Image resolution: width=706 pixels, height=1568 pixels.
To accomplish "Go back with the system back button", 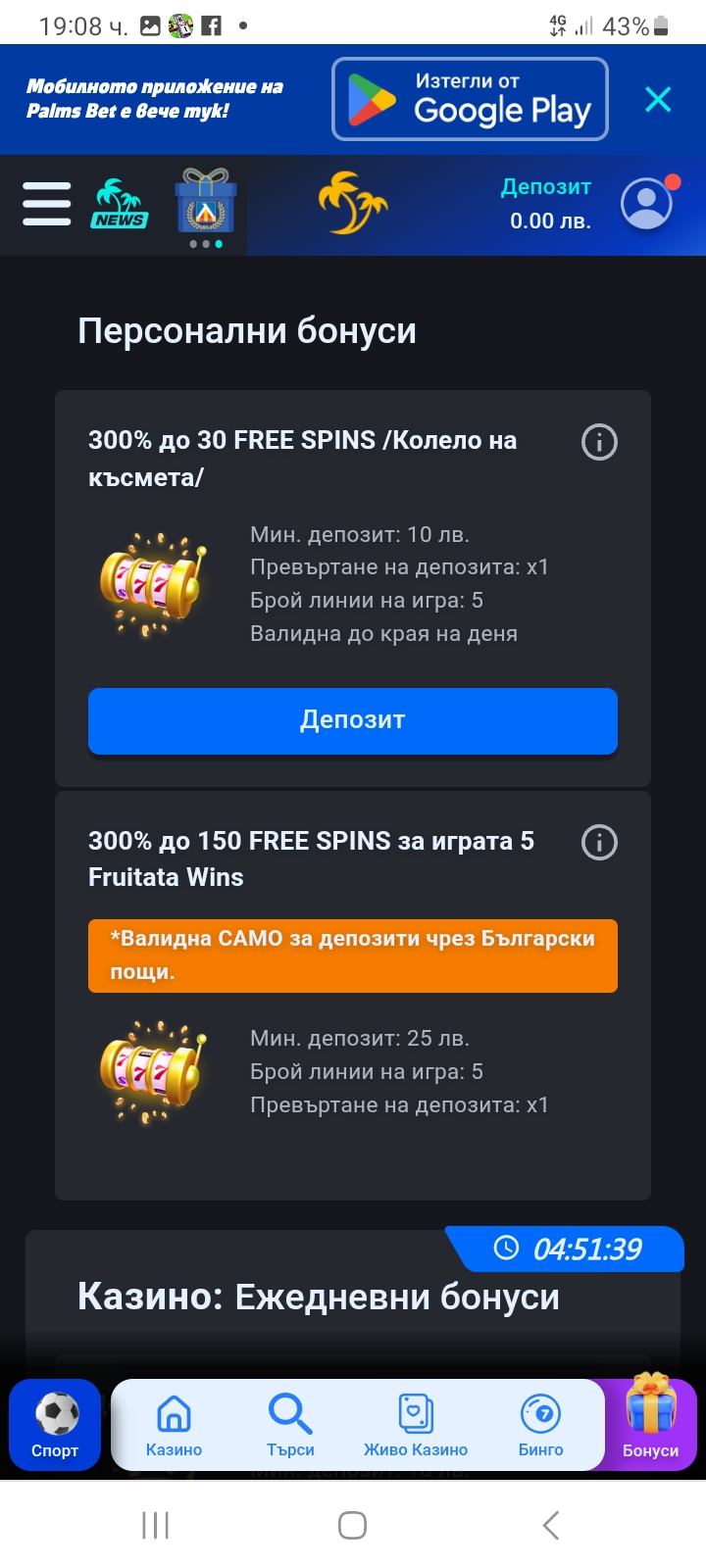I will click(551, 1525).
